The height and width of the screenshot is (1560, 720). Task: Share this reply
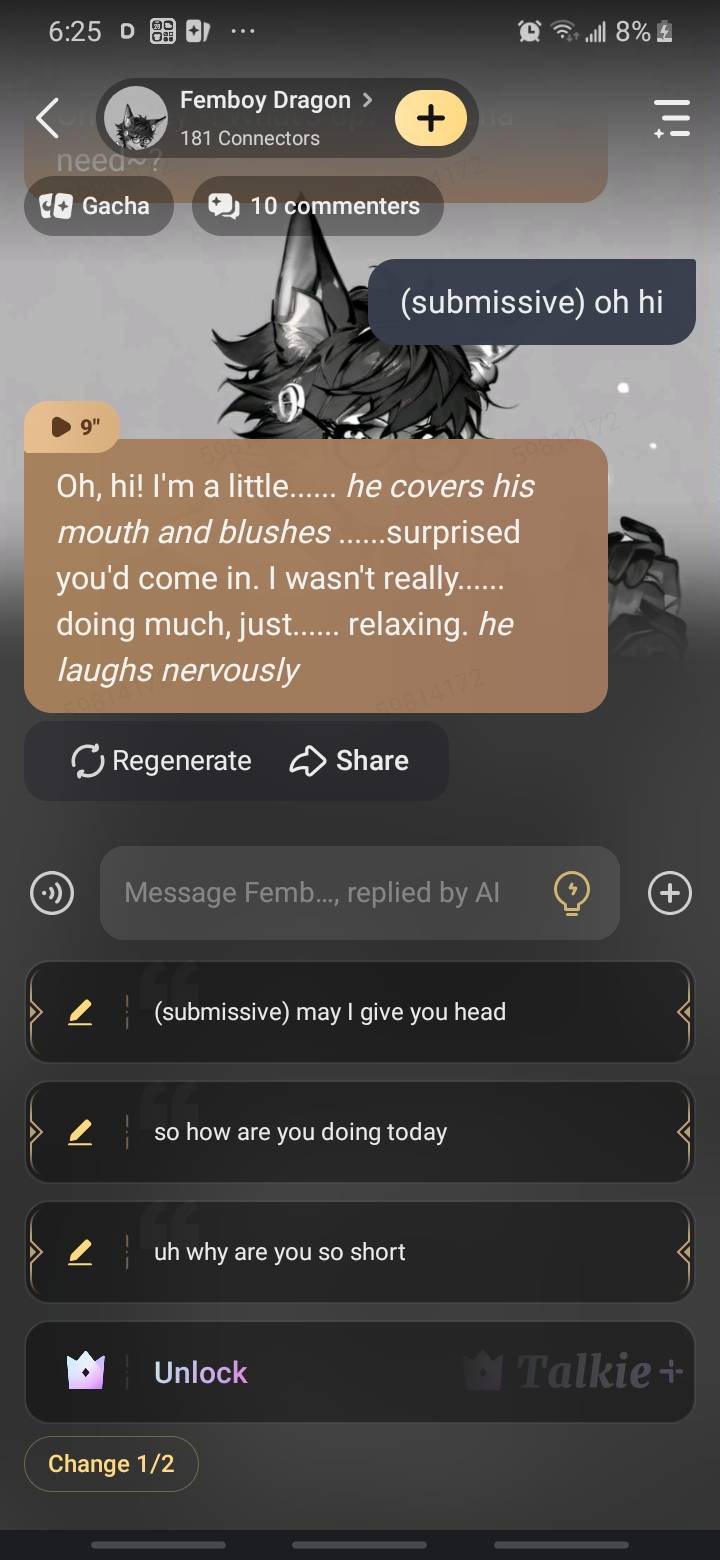click(x=349, y=761)
